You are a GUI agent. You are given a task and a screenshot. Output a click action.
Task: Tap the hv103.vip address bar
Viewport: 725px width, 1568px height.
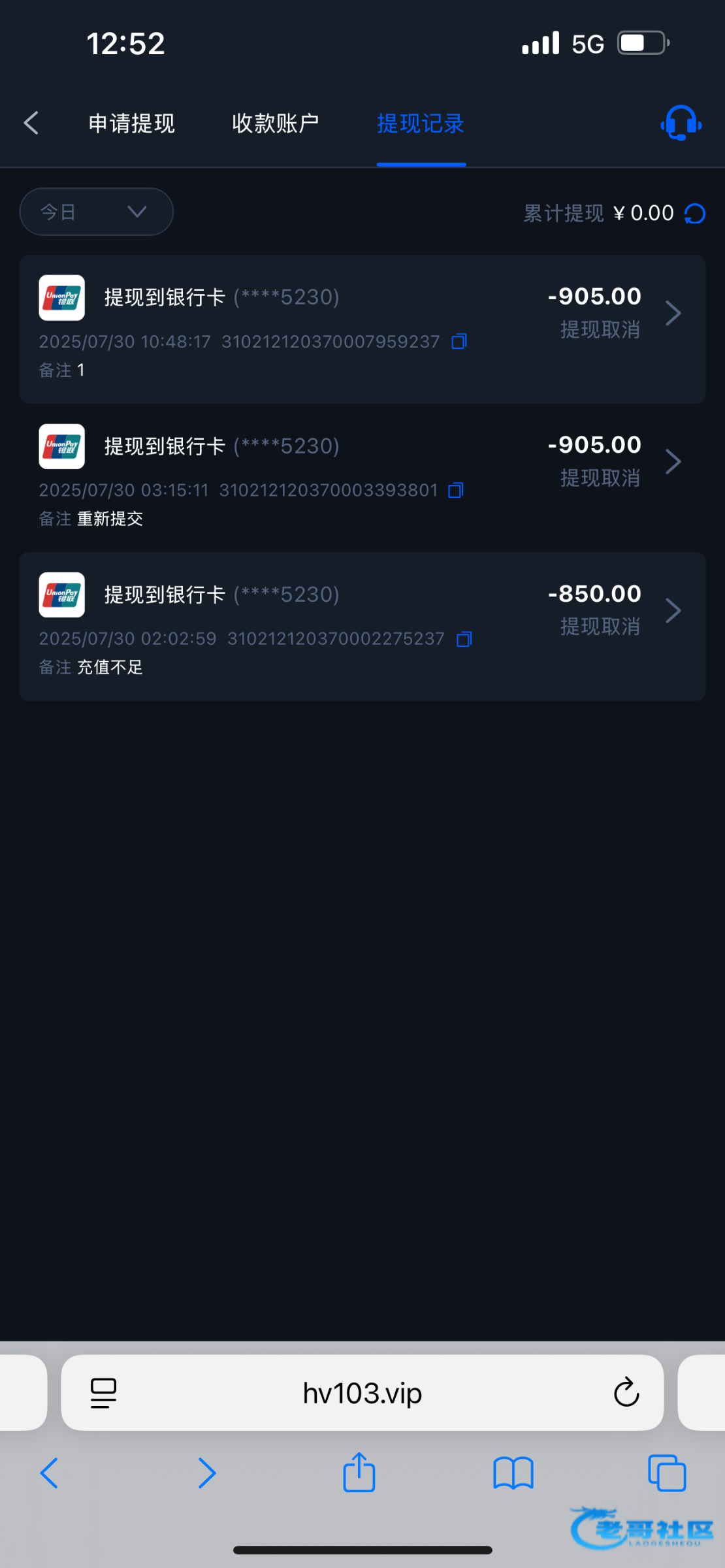[x=362, y=1393]
